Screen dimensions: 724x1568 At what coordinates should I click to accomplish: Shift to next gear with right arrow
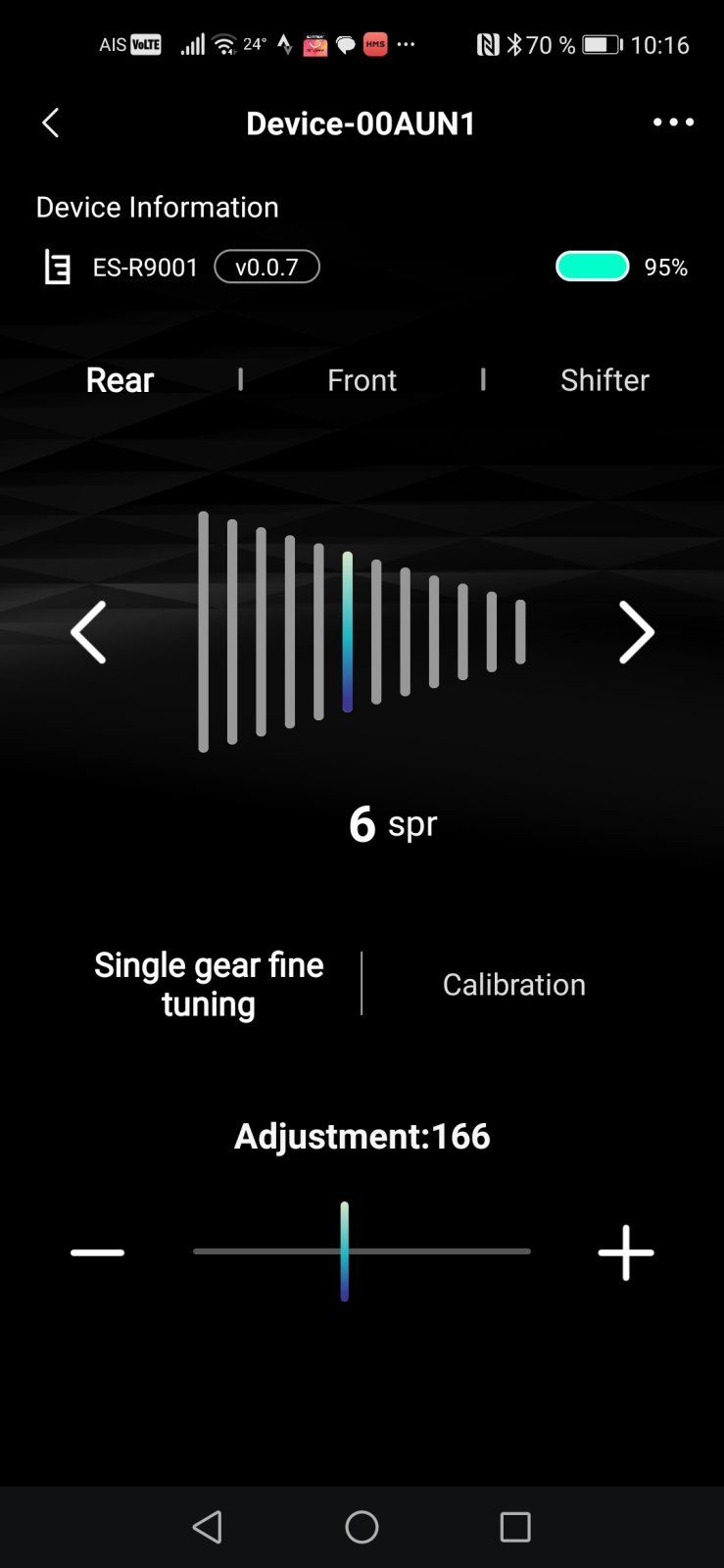click(x=636, y=633)
